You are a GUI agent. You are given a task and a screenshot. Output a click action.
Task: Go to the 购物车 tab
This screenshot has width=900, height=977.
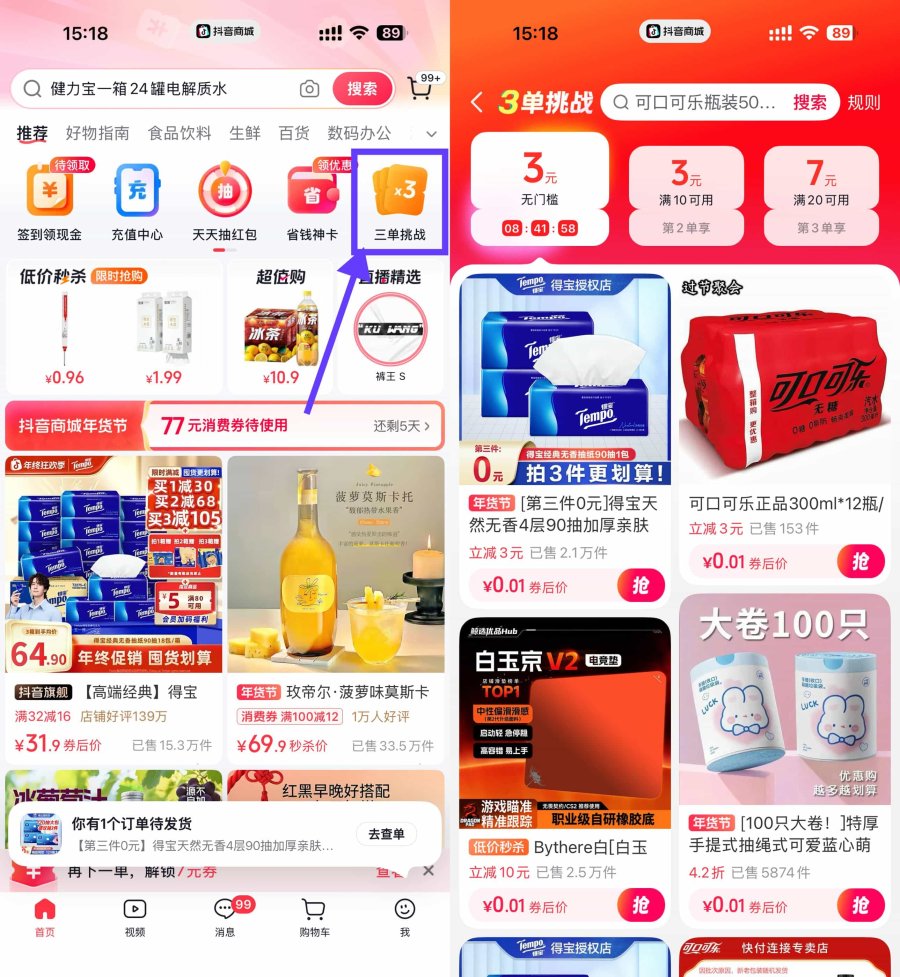314,917
